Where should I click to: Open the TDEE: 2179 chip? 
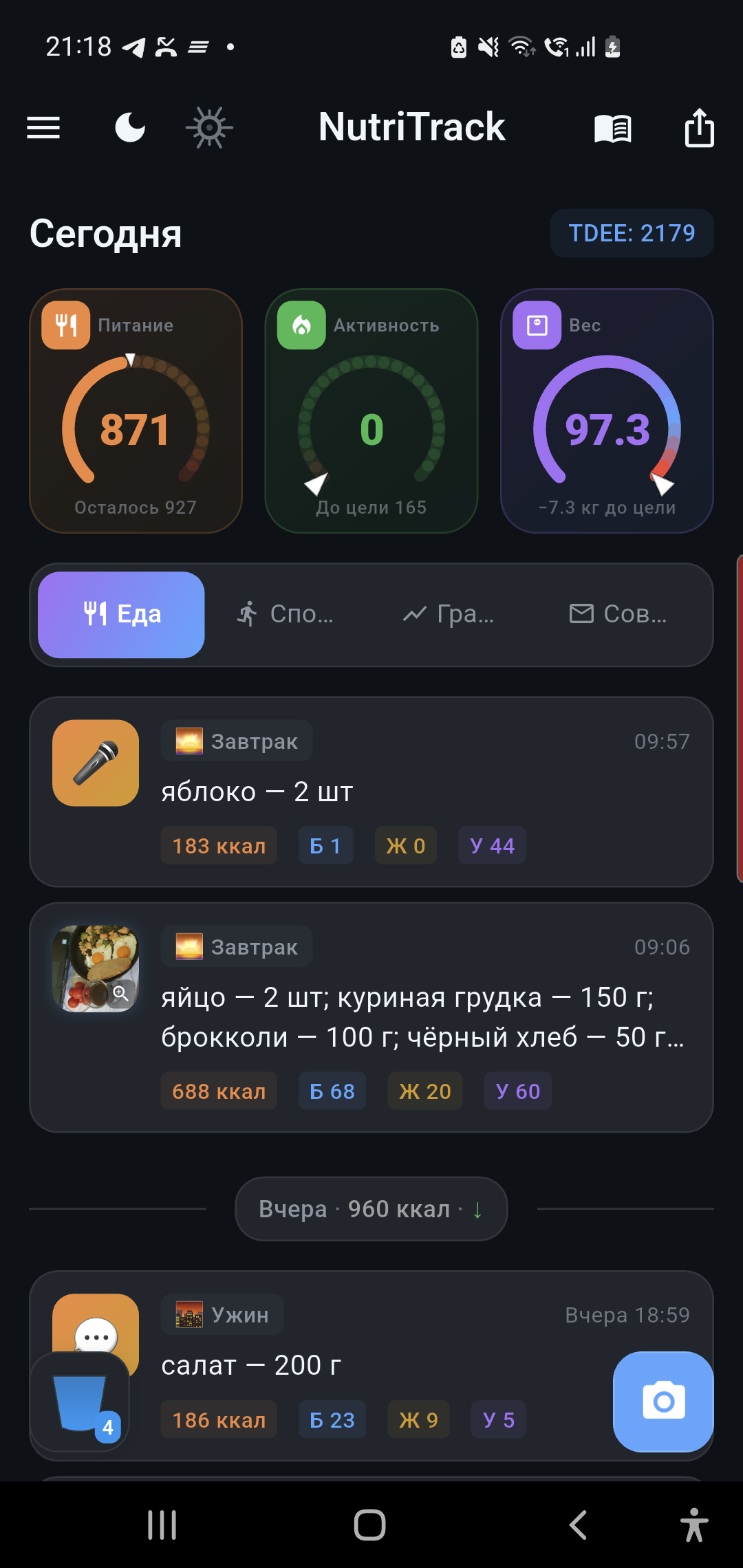coord(632,233)
